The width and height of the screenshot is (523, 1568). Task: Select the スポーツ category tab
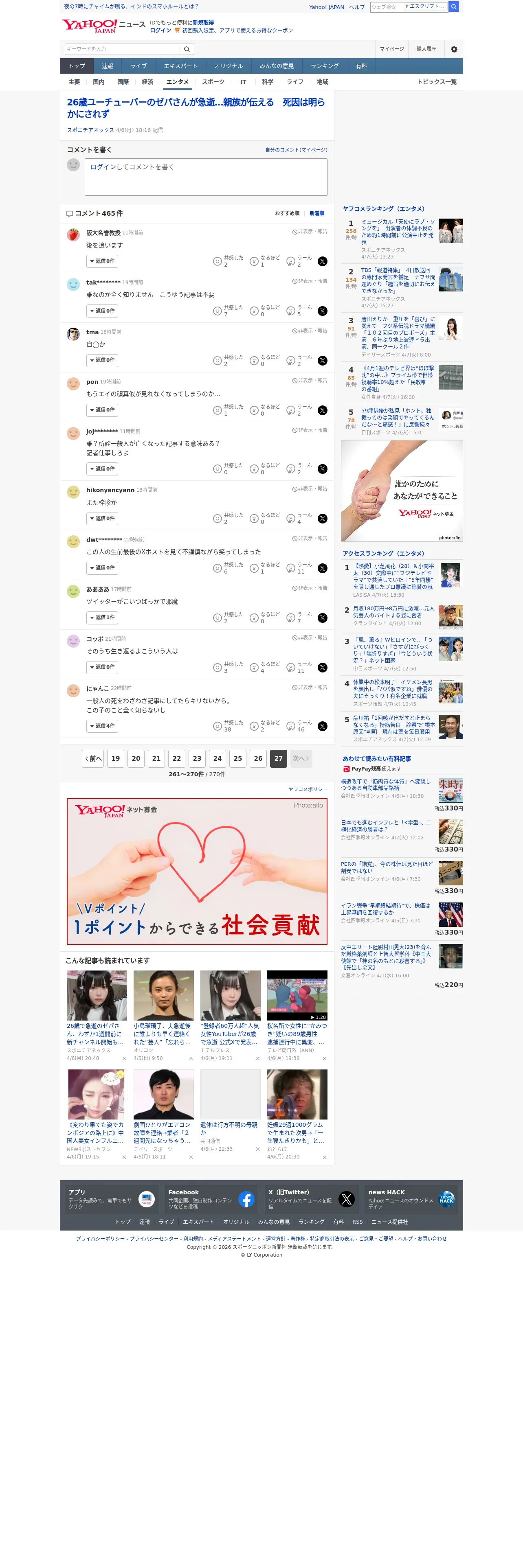213,82
